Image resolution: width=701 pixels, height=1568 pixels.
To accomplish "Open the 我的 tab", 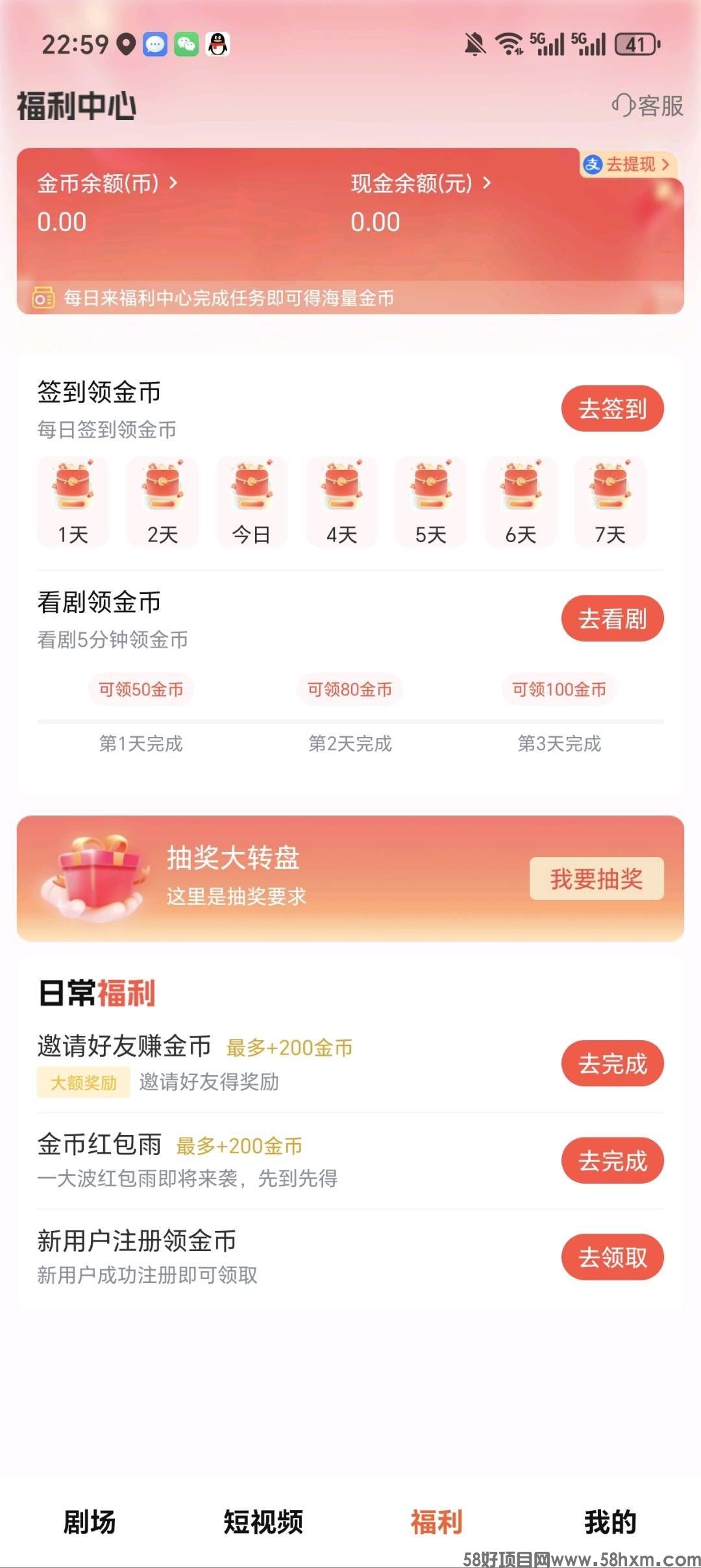I will click(609, 1521).
